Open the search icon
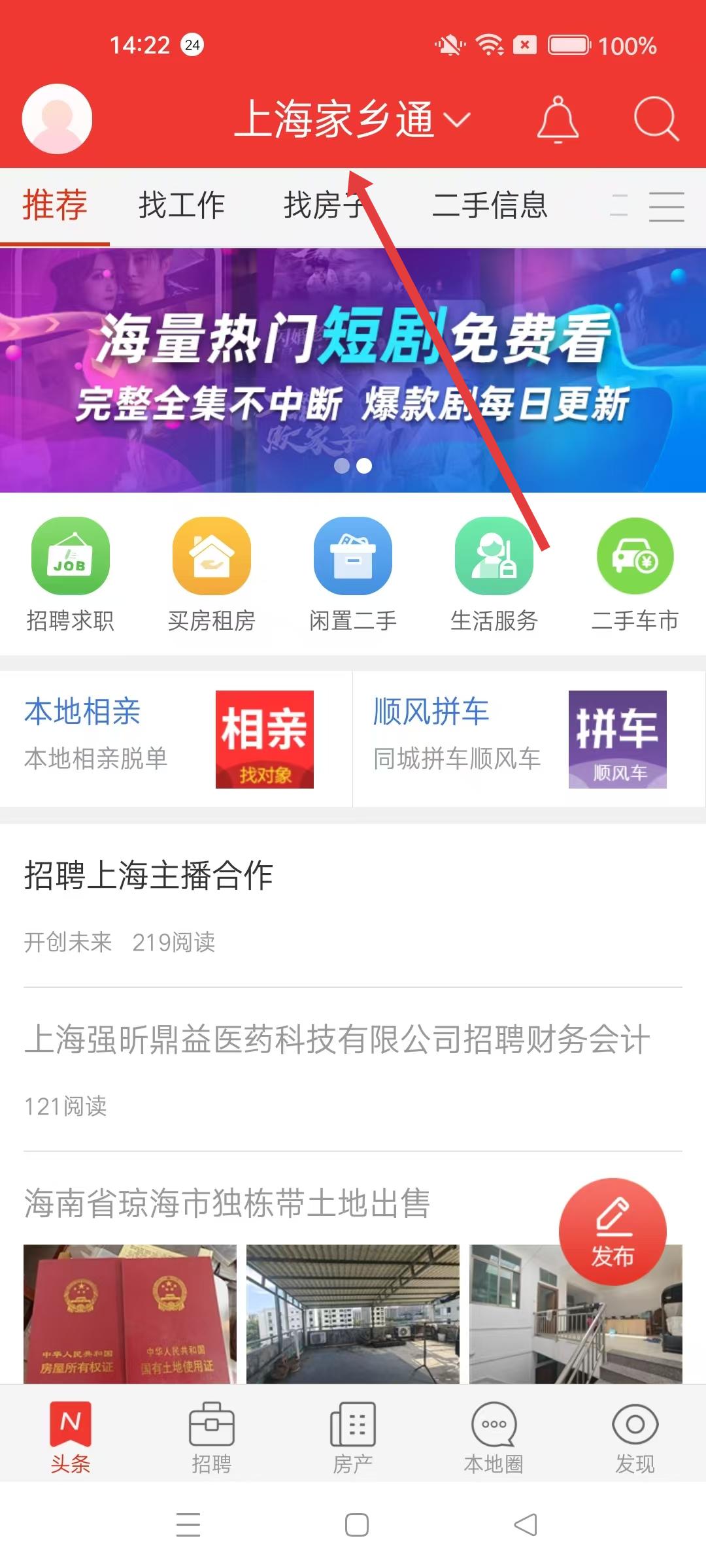 [x=656, y=120]
